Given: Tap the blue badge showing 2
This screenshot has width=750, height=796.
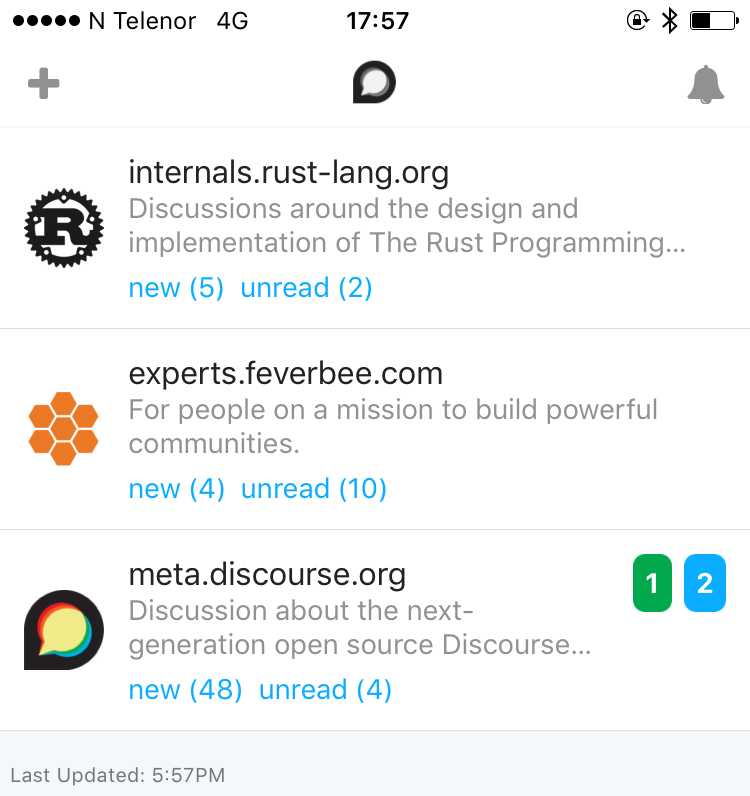Looking at the screenshot, I should click(x=705, y=583).
